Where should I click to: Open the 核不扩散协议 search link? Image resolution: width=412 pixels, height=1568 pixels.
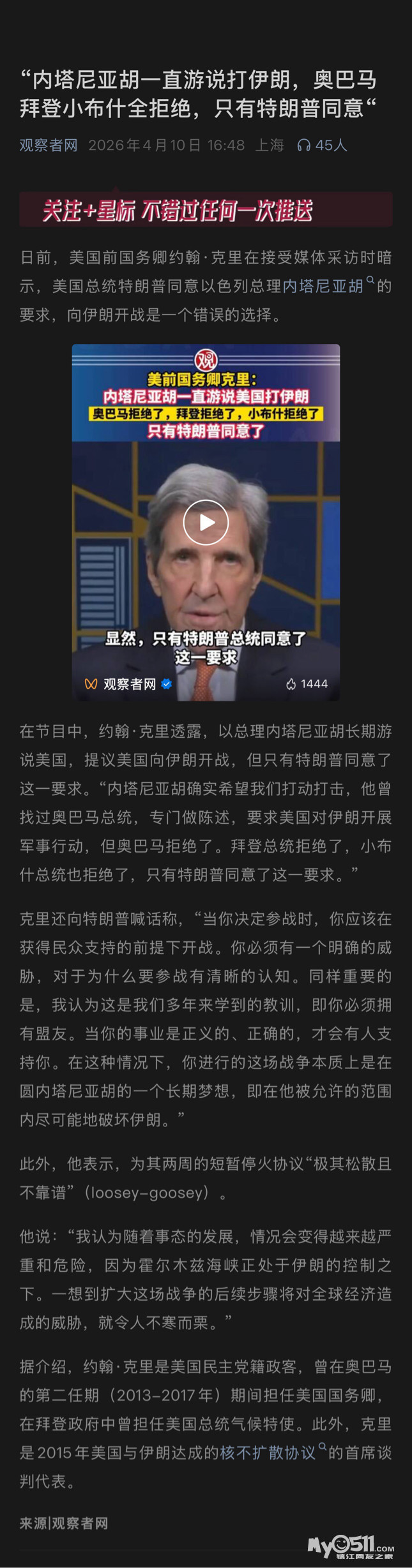tap(268, 1452)
